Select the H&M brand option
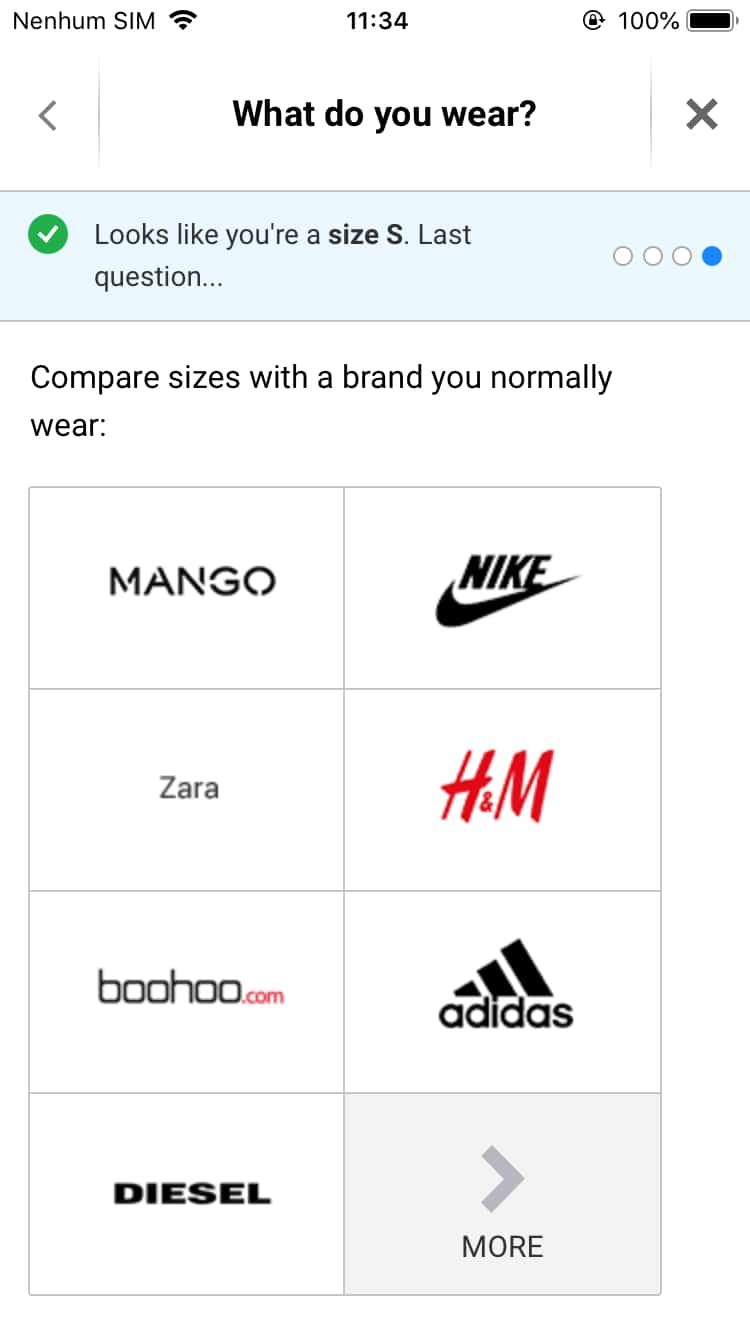Screen dimensions: 750x1334 point(502,789)
